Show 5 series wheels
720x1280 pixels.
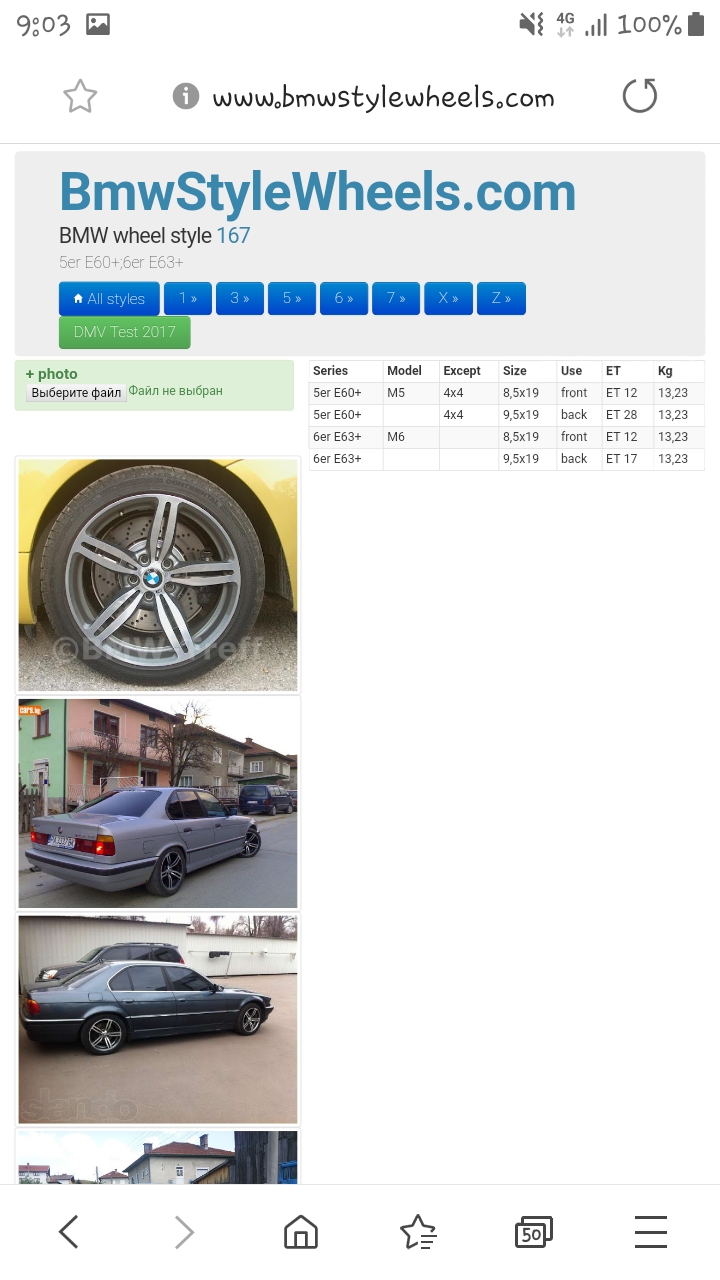pyautogui.click(x=291, y=298)
